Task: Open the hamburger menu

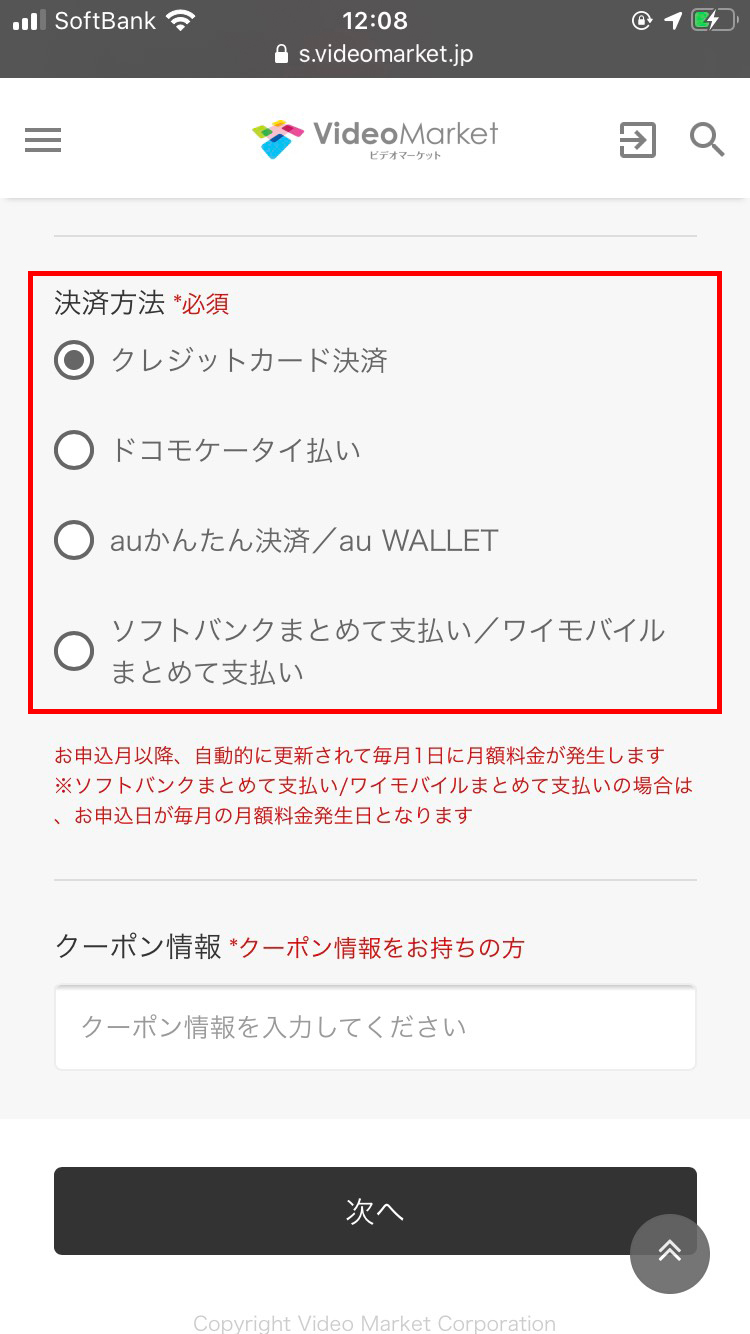Action: coord(43,140)
